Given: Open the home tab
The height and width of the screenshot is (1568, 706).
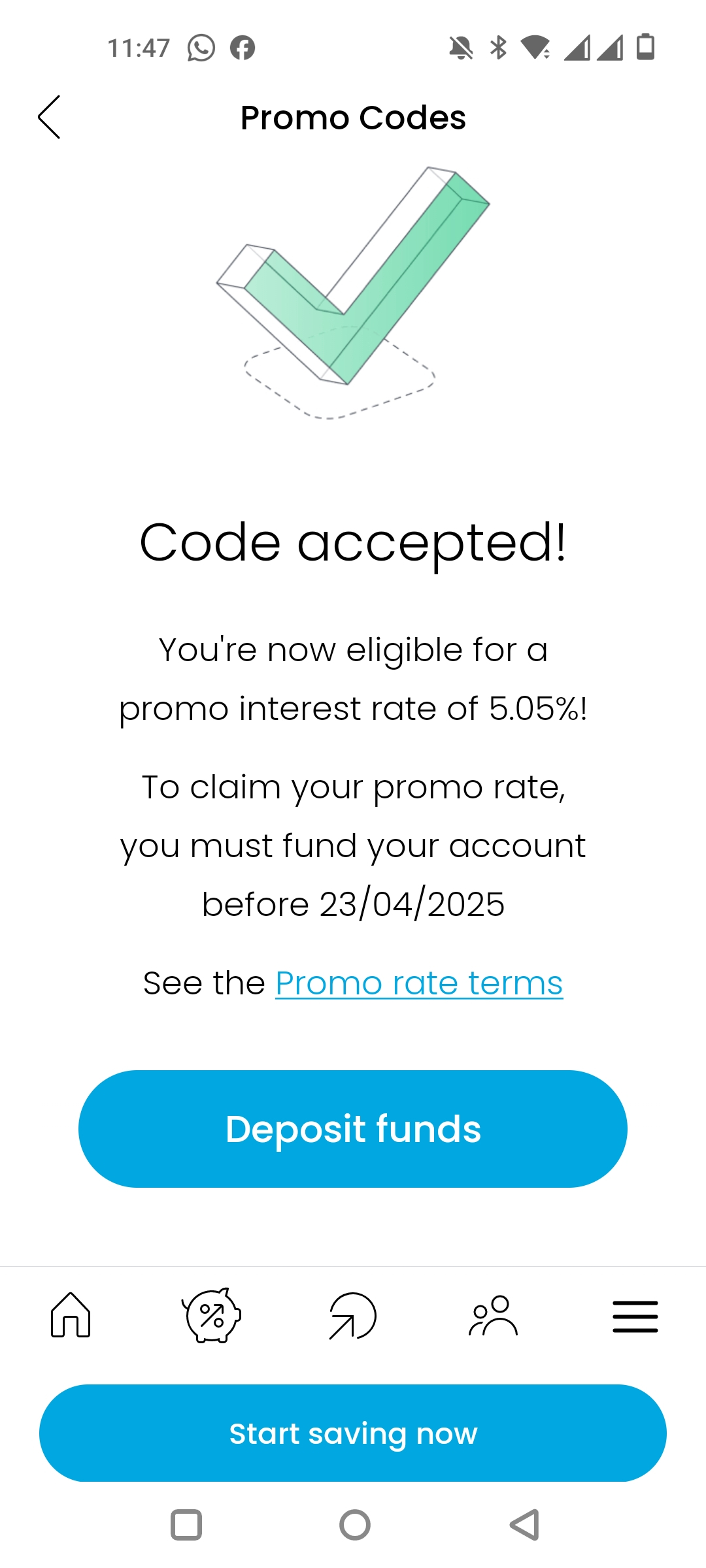Looking at the screenshot, I should (x=71, y=1316).
